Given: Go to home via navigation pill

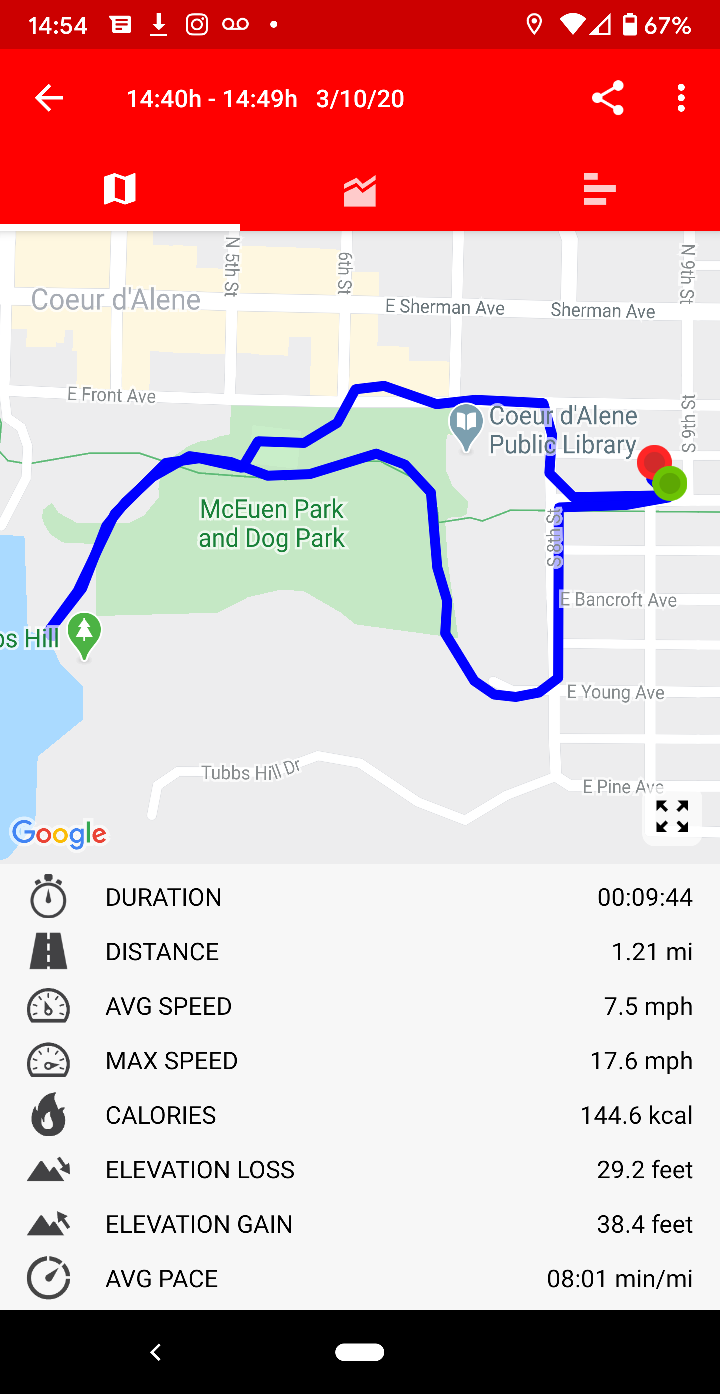Looking at the screenshot, I should coord(360,1352).
